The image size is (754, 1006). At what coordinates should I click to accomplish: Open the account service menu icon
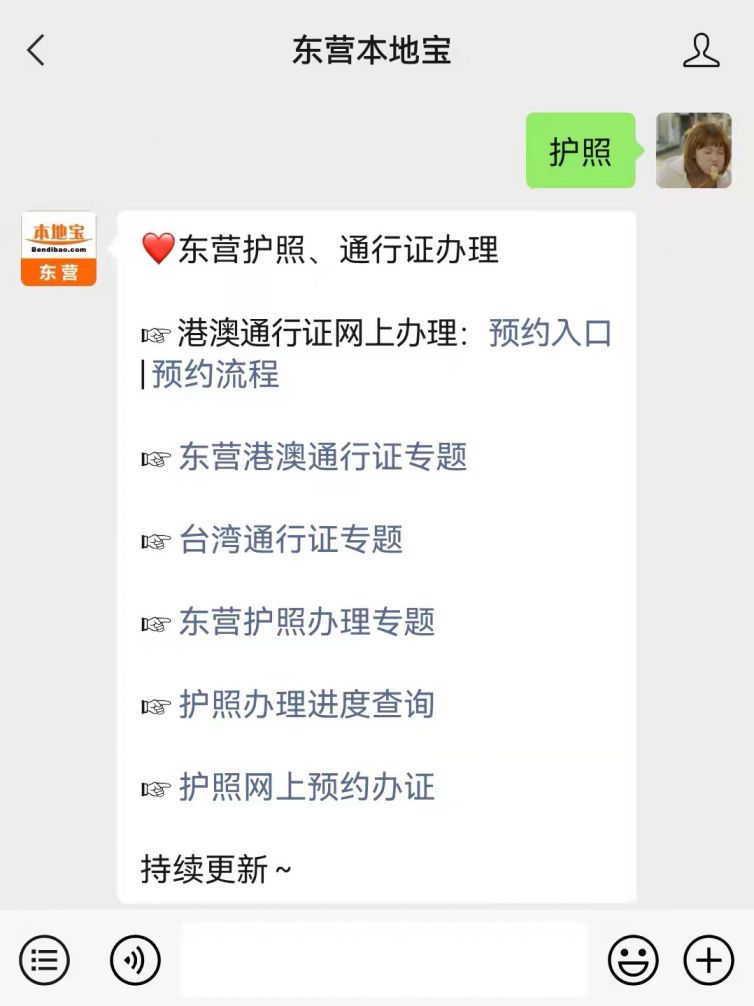45,961
